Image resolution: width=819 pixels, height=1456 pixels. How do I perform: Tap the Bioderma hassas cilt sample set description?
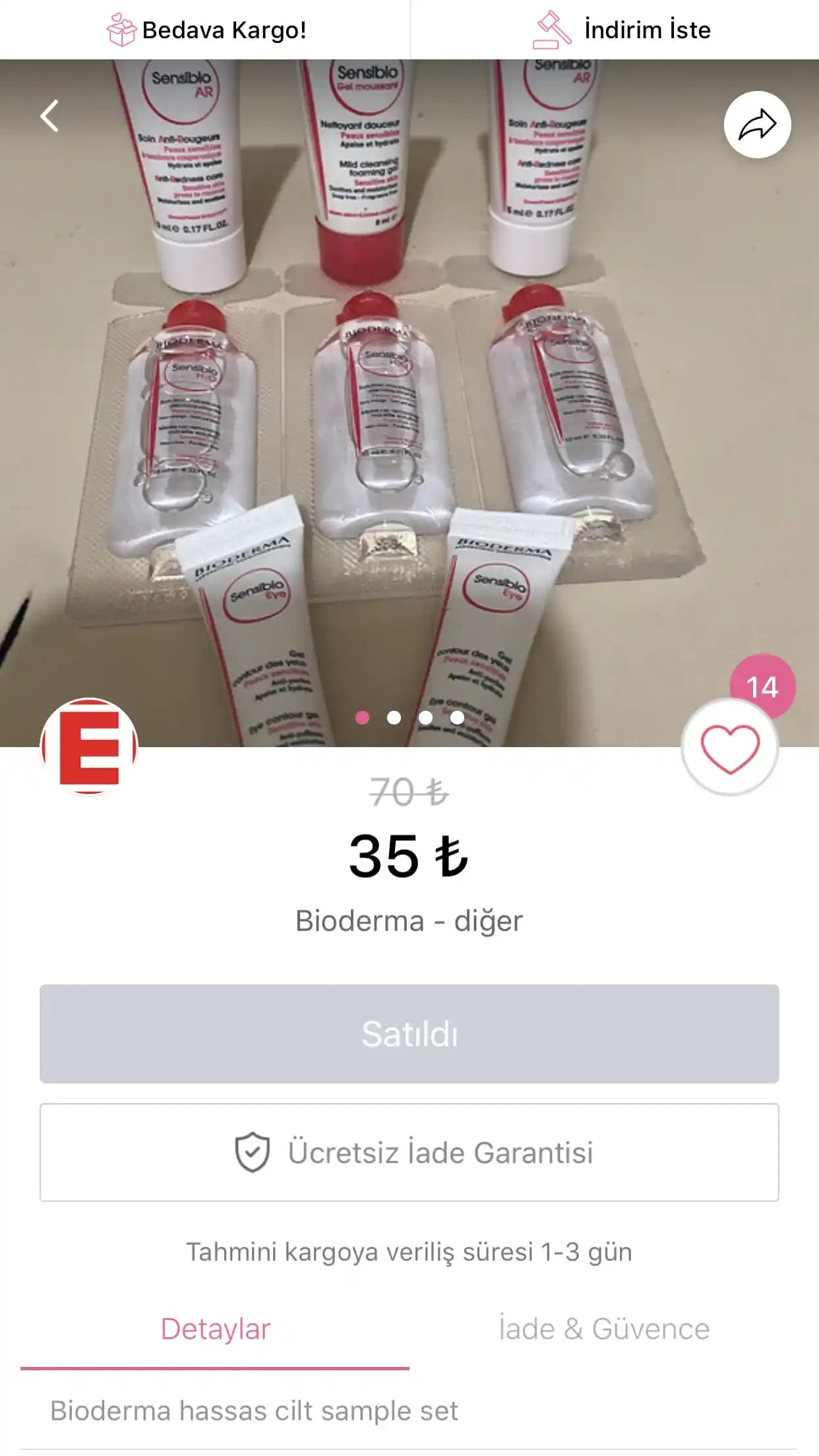pos(255,1413)
